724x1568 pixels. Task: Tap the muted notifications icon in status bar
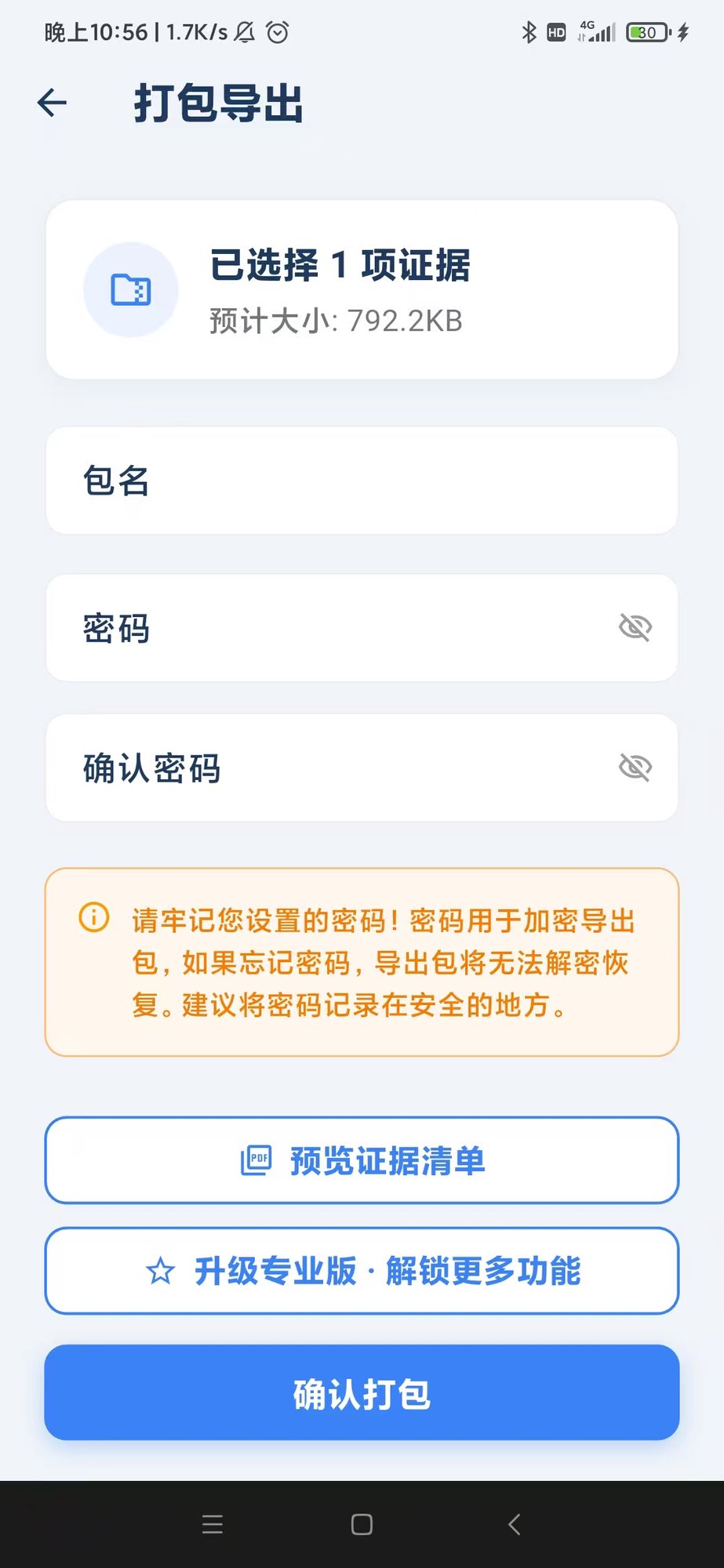tap(246, 32)
